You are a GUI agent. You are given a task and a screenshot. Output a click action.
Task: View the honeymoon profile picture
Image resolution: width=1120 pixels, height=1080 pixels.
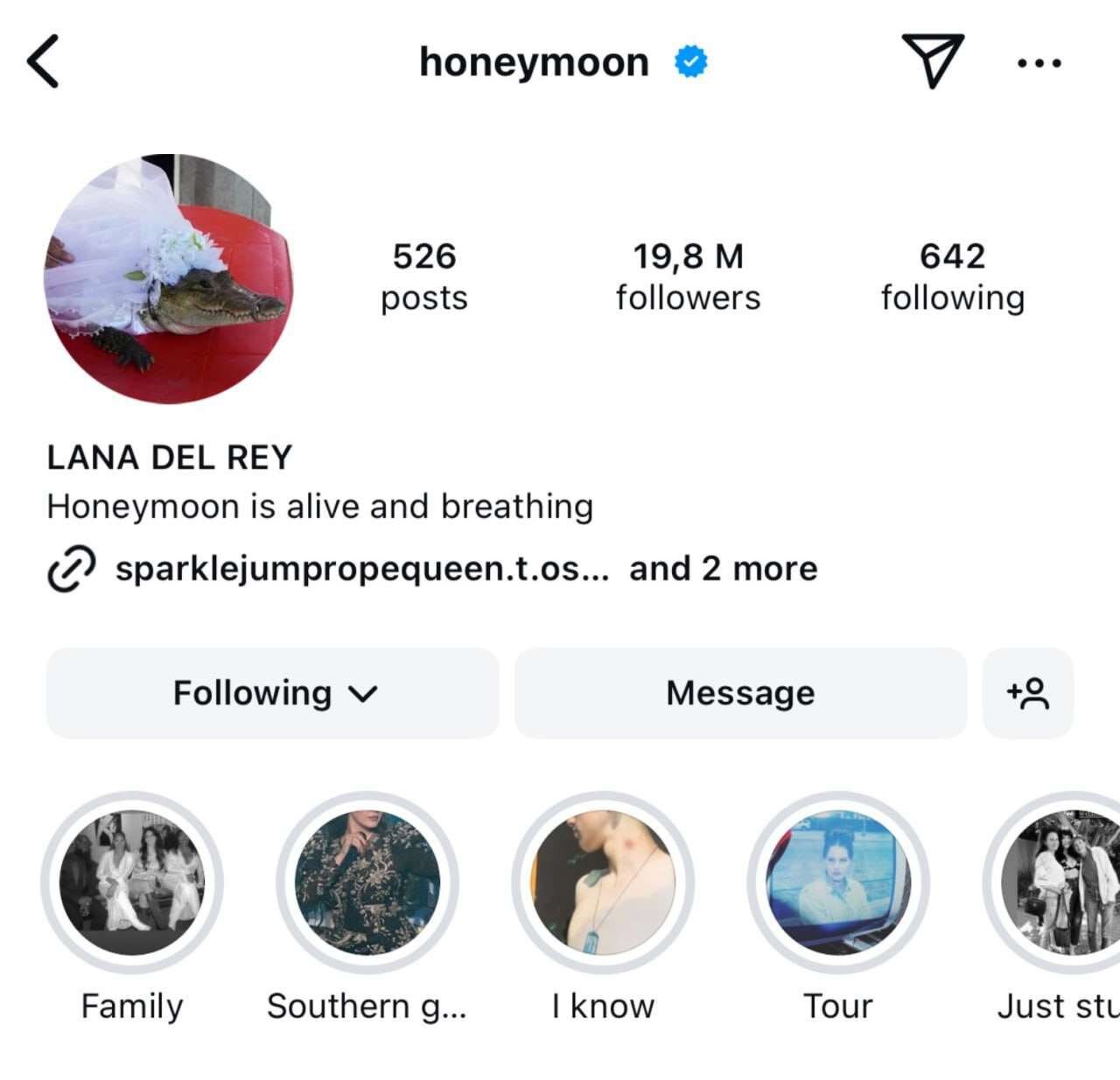(169, 279)
